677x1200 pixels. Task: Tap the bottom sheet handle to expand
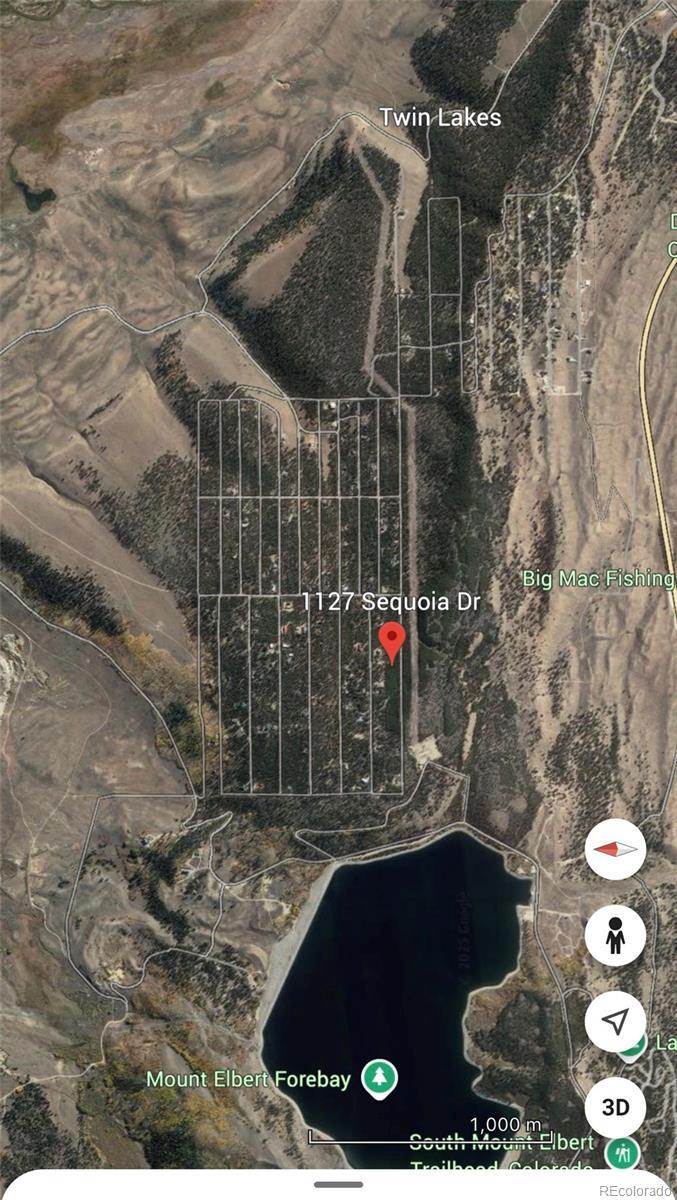[338, 1184]
